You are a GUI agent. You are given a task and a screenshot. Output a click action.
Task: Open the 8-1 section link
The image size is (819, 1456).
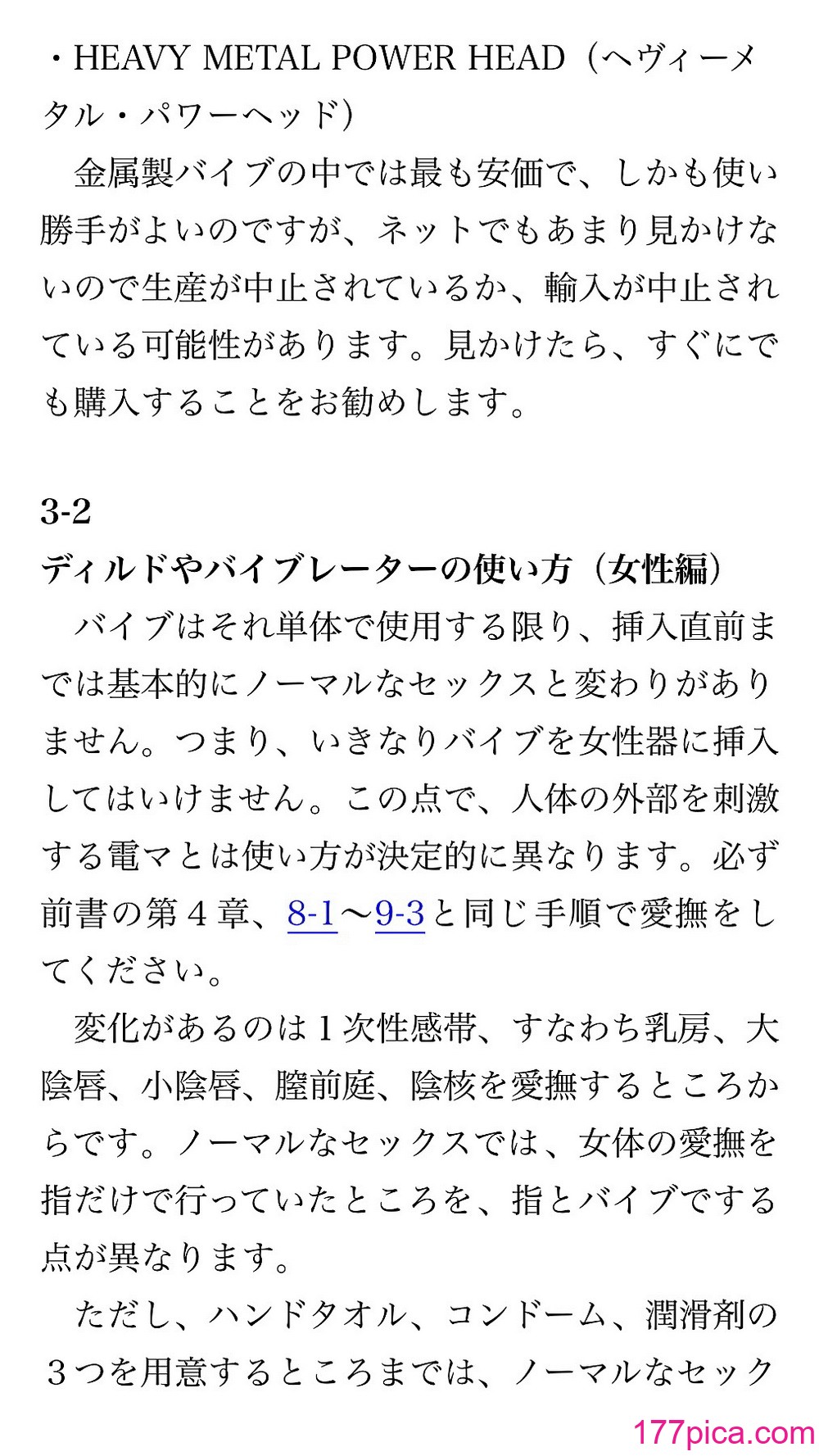point(312,914)
